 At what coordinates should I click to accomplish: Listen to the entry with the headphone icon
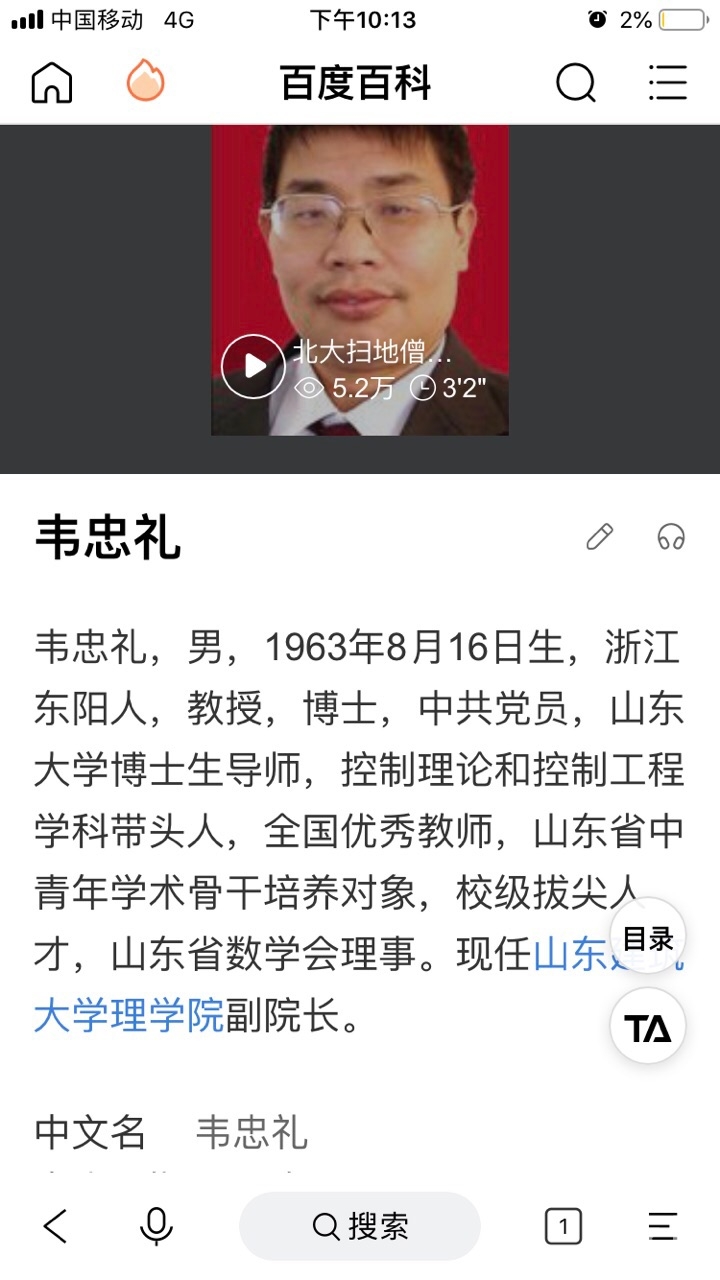pos(671,537)
